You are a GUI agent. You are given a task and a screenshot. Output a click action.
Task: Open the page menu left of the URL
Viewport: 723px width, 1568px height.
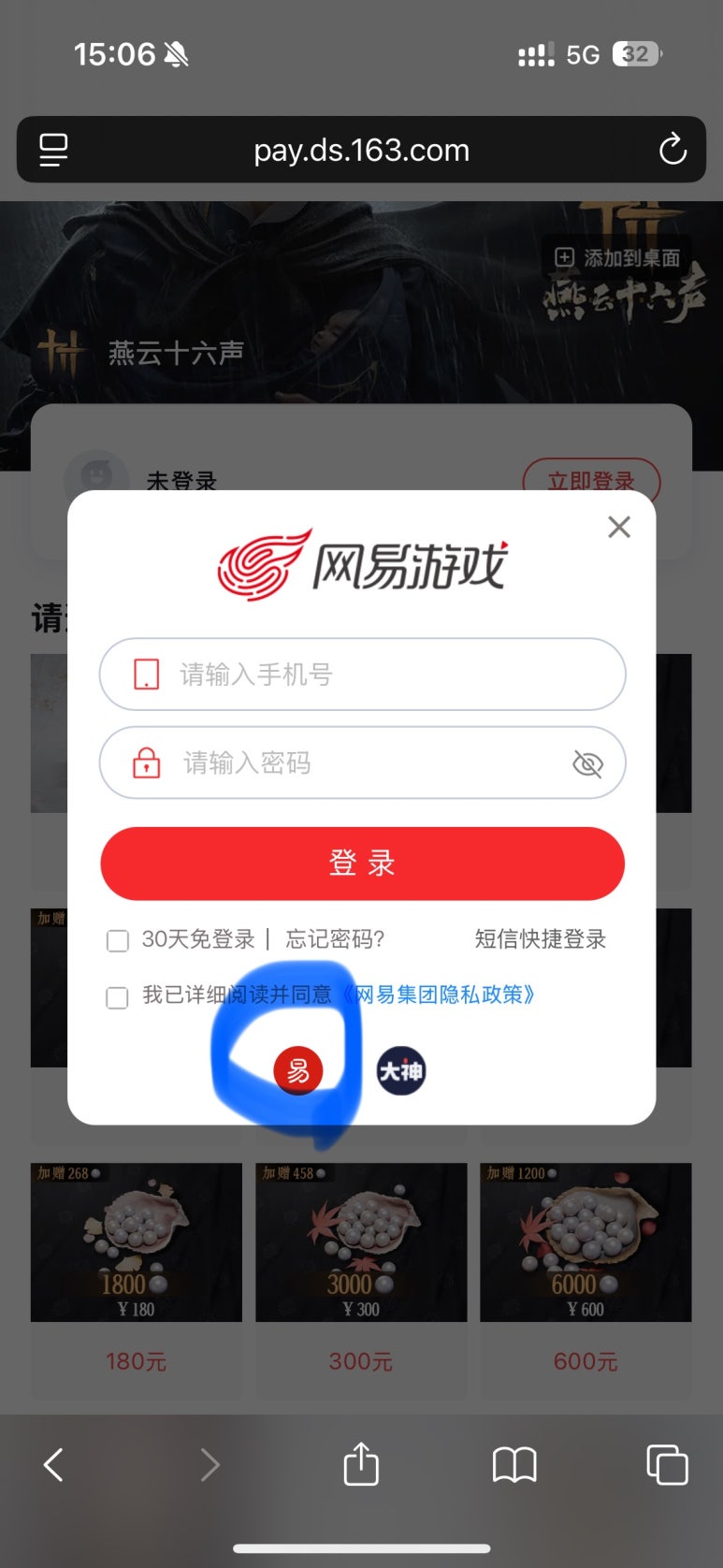(53, 150)
